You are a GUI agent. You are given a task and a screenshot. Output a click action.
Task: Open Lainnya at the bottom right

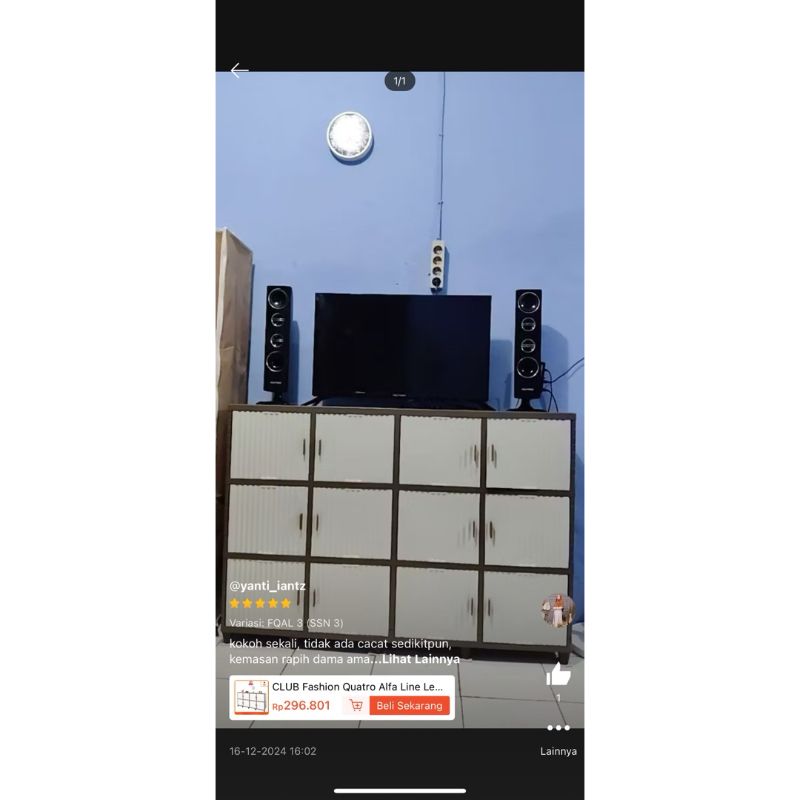click(558, 751)
